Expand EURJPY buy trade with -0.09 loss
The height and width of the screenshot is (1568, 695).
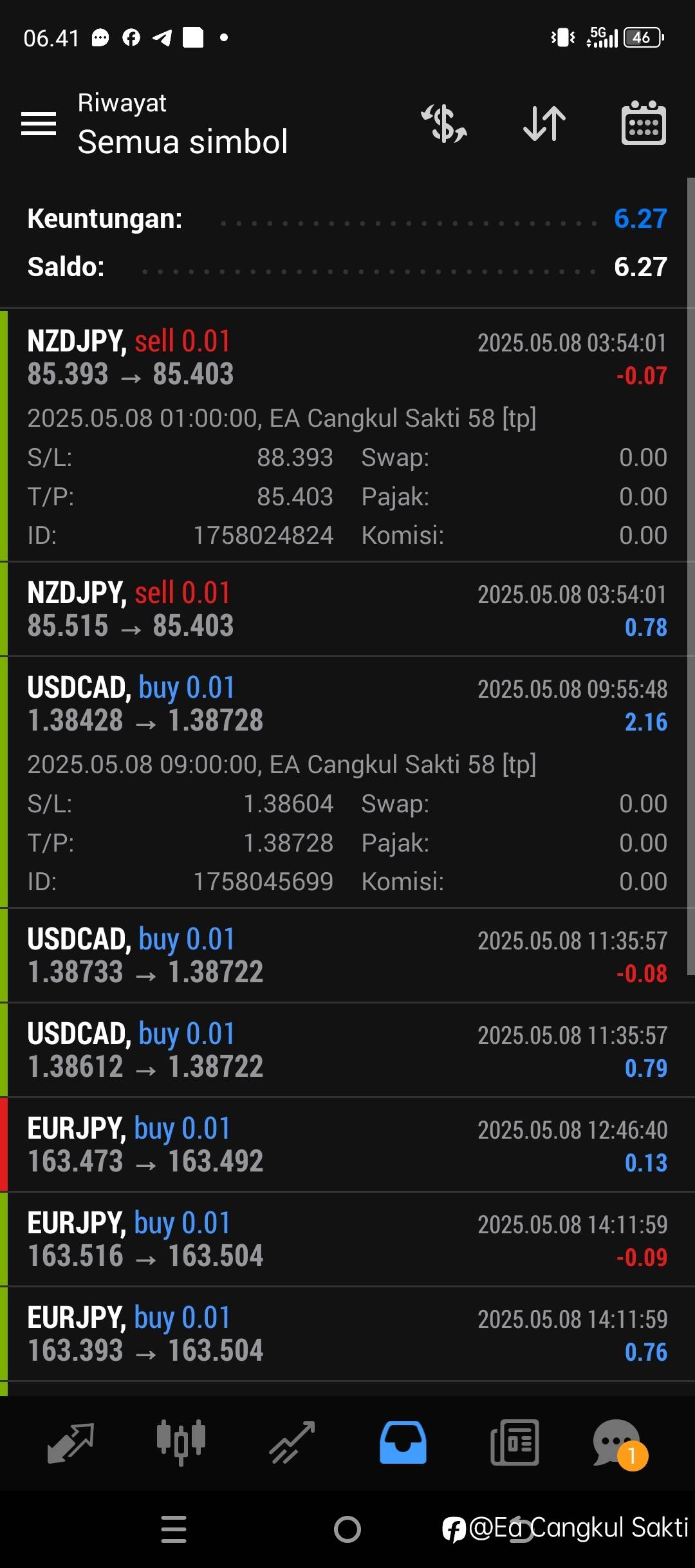(347, 1239)
